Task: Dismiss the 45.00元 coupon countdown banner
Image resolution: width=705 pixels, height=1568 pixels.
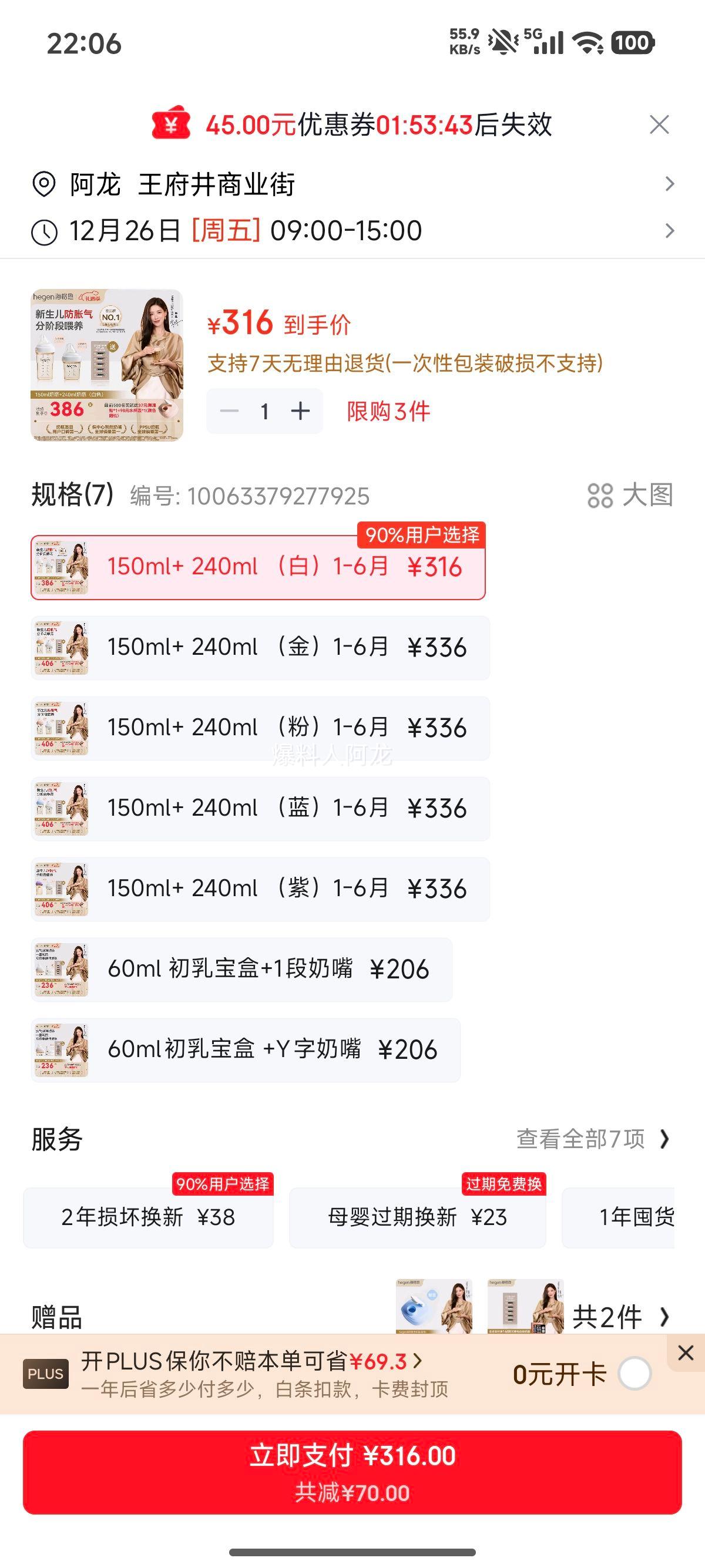Action: coord(659,126)
